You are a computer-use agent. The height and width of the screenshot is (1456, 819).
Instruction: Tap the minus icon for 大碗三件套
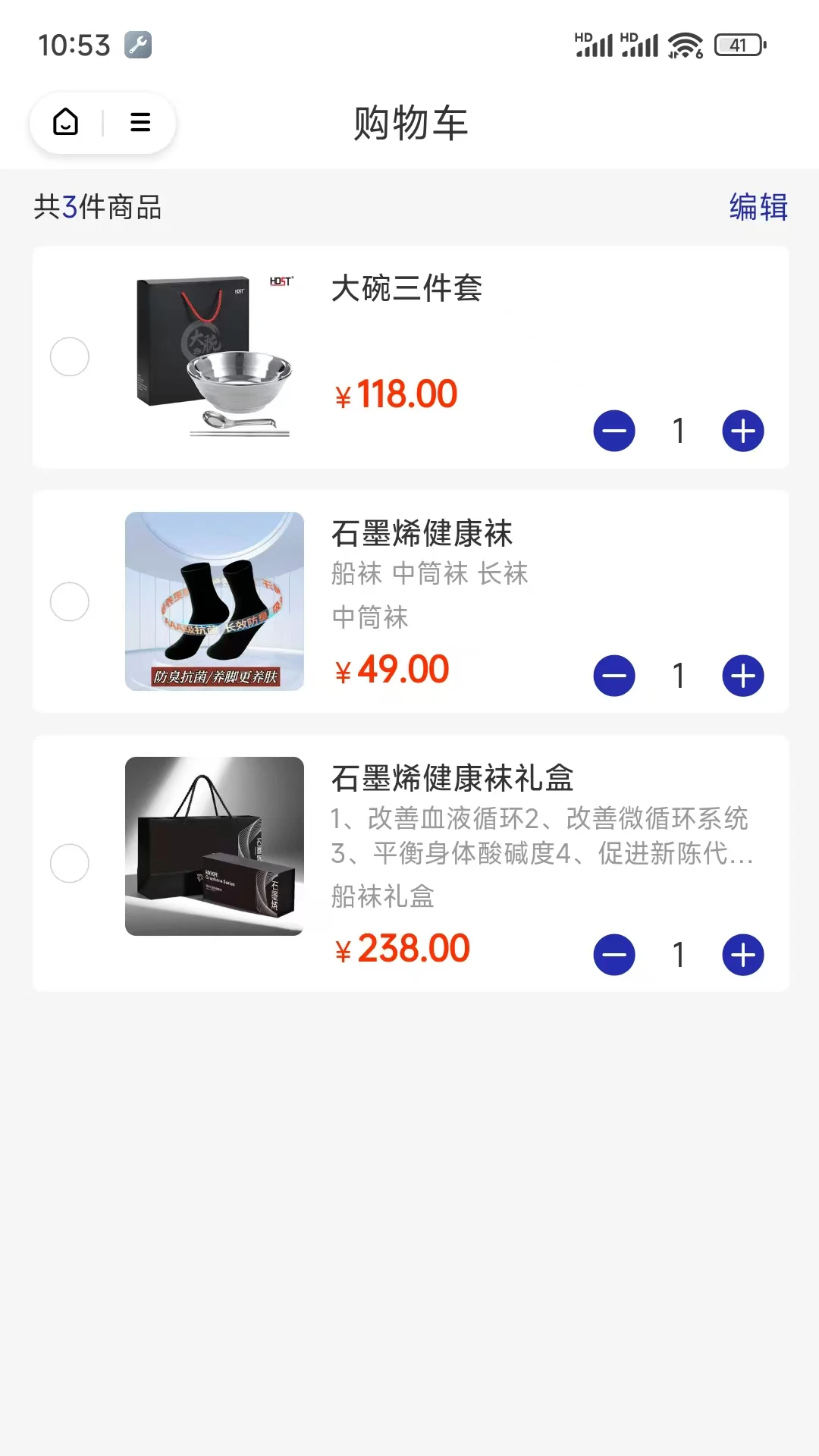point(614,430)
